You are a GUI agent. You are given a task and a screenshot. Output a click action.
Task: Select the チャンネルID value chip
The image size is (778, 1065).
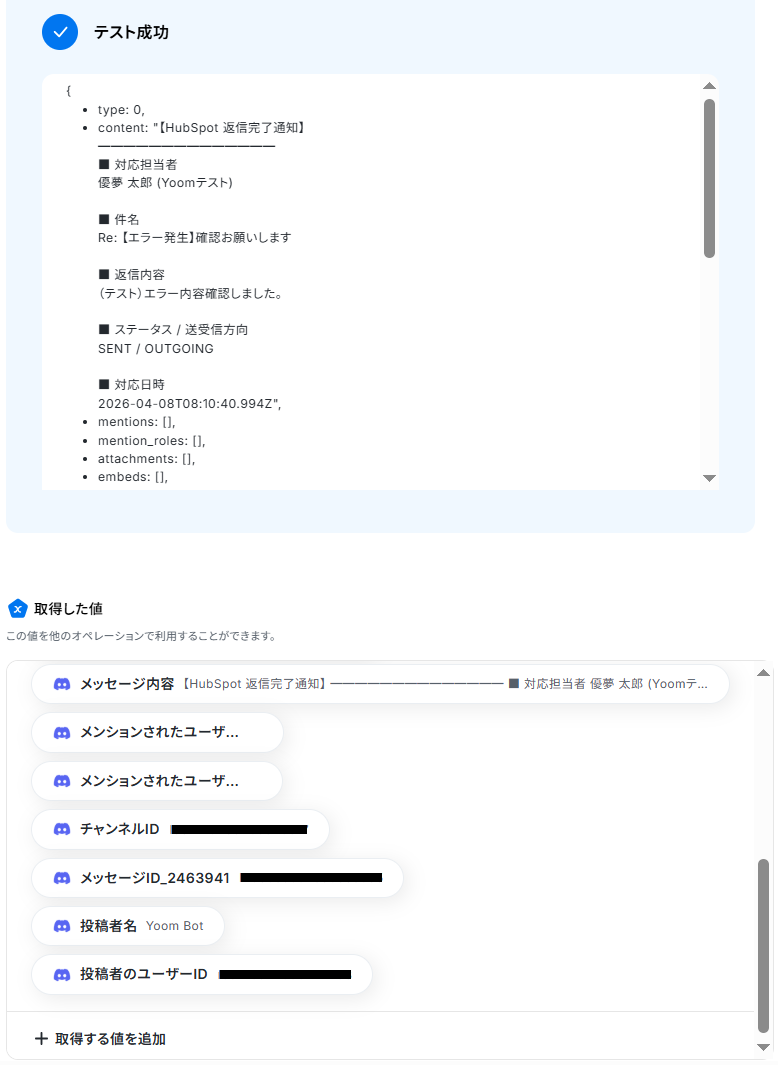tap(180, 829)
